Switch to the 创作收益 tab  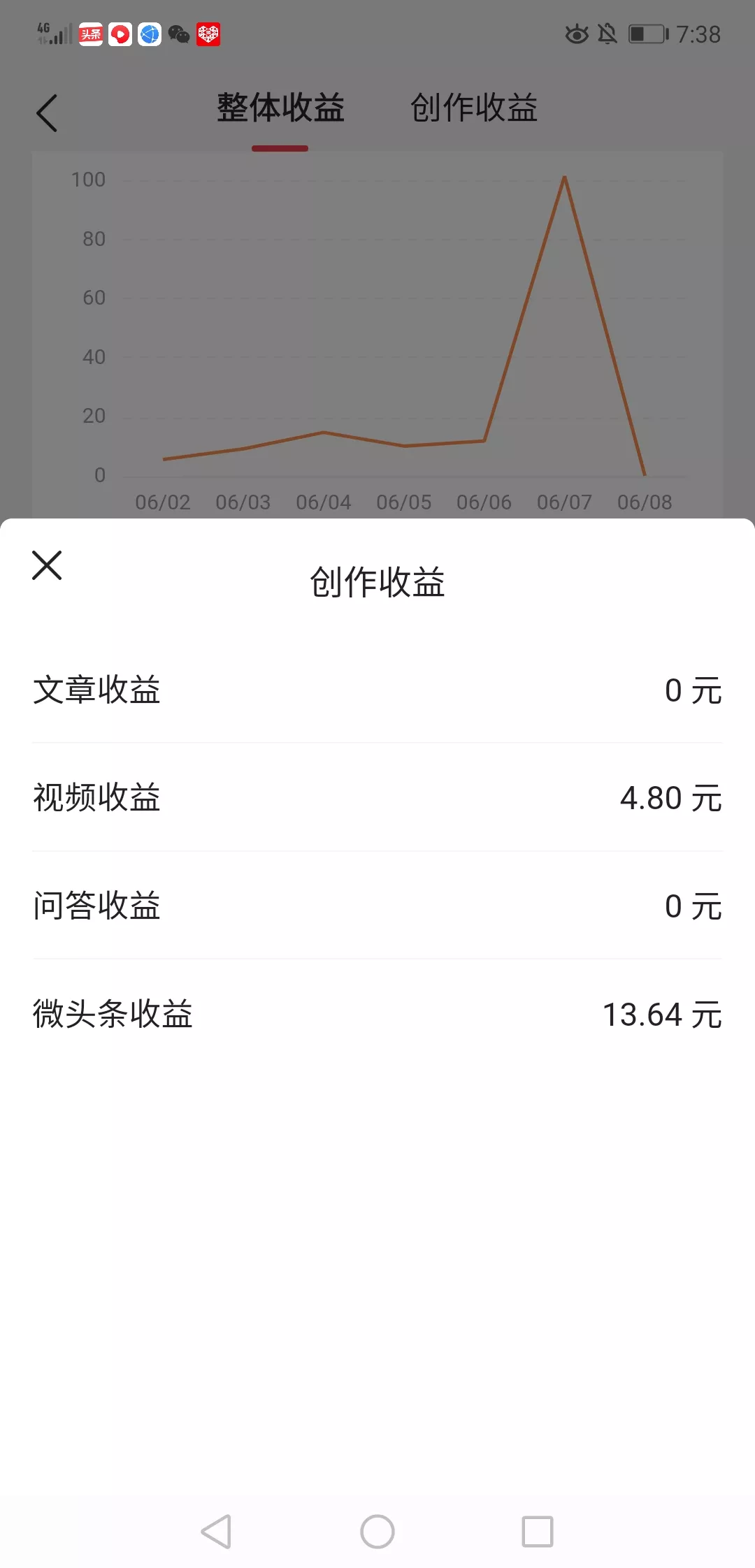pyautogui.click(x=474, y=108)
